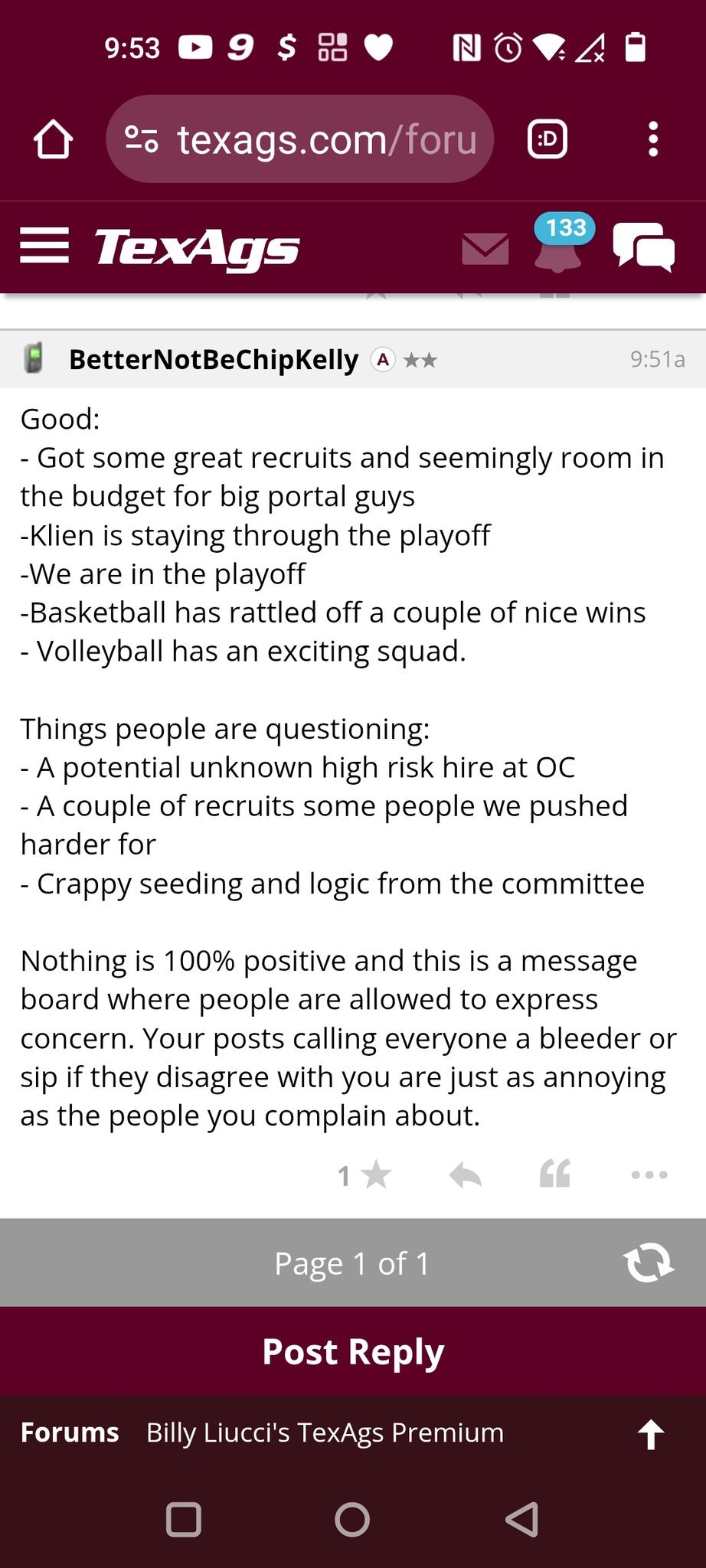Open more options under the post
The image size is (706, 1568).
649,1174
